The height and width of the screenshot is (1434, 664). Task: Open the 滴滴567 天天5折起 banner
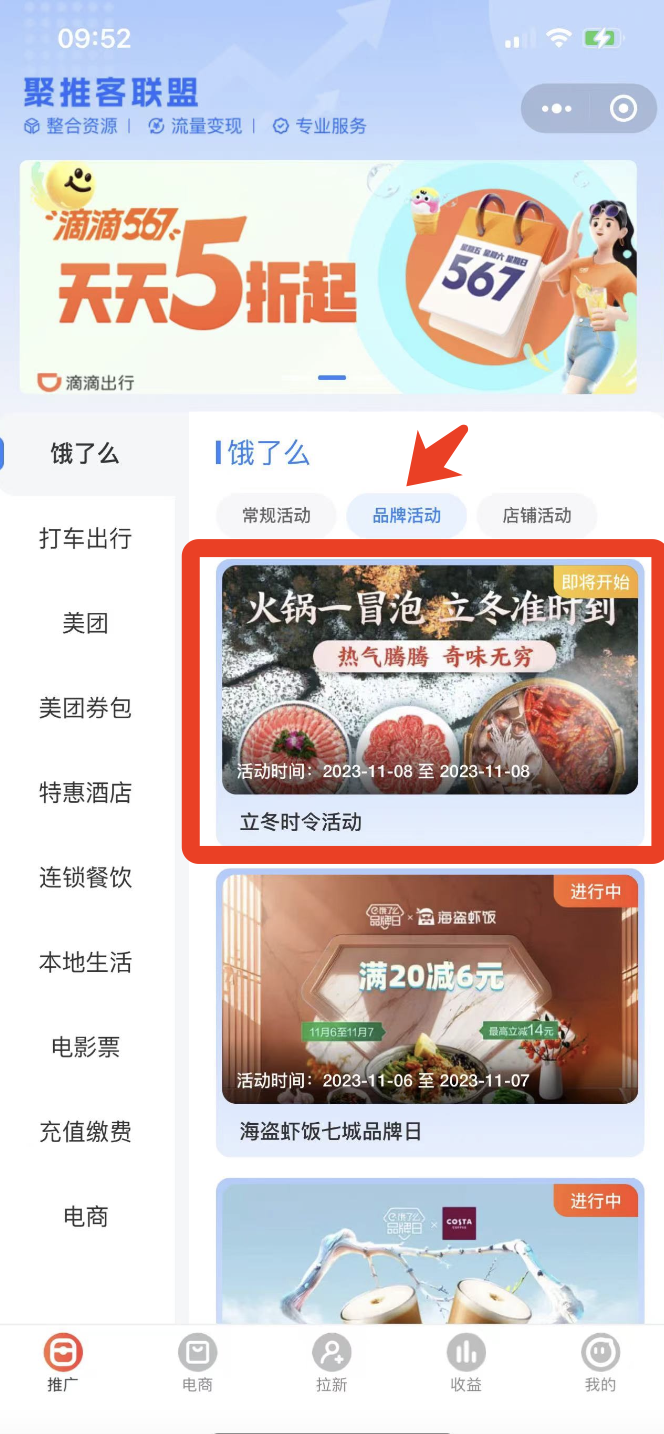(328, 277)
